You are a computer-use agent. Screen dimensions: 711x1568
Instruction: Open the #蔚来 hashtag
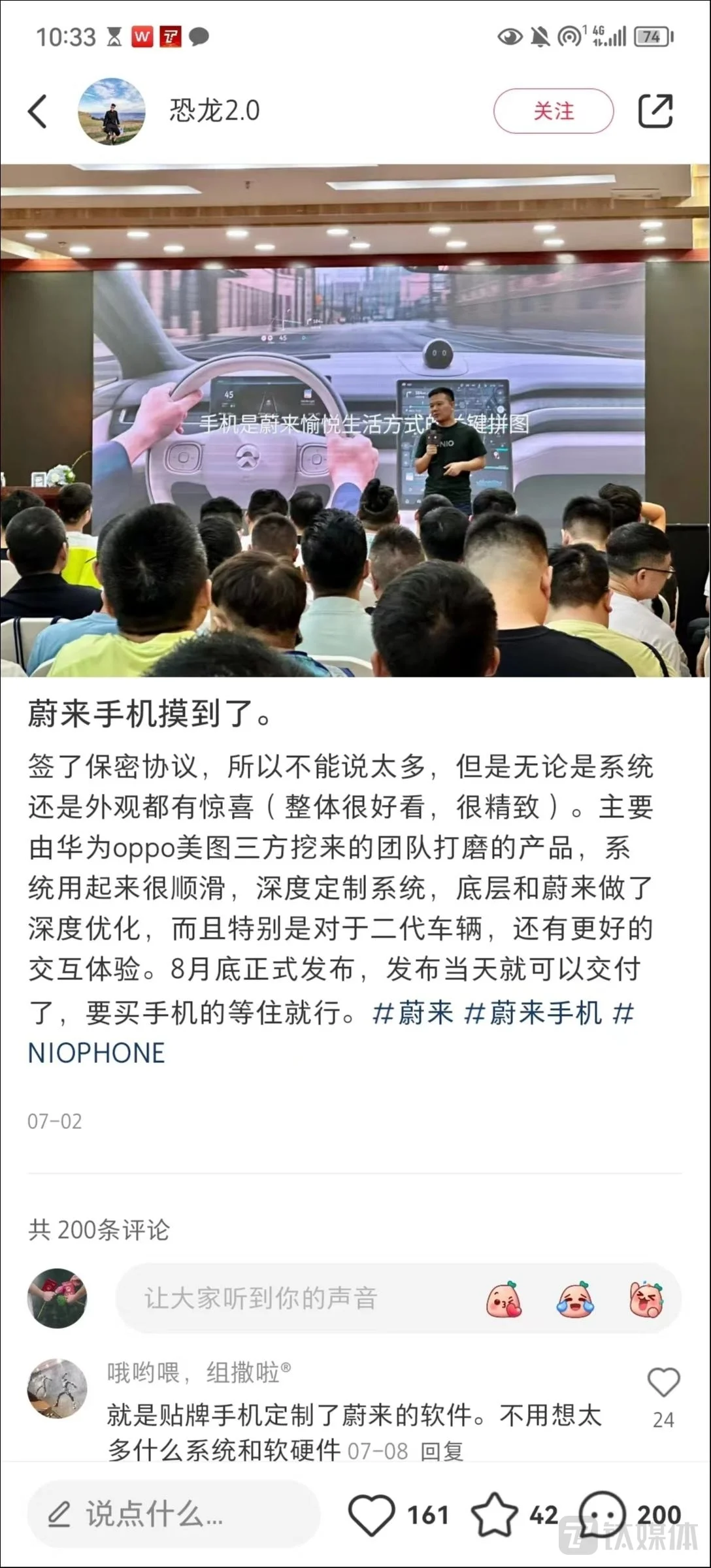click(x=413, y=1013)
